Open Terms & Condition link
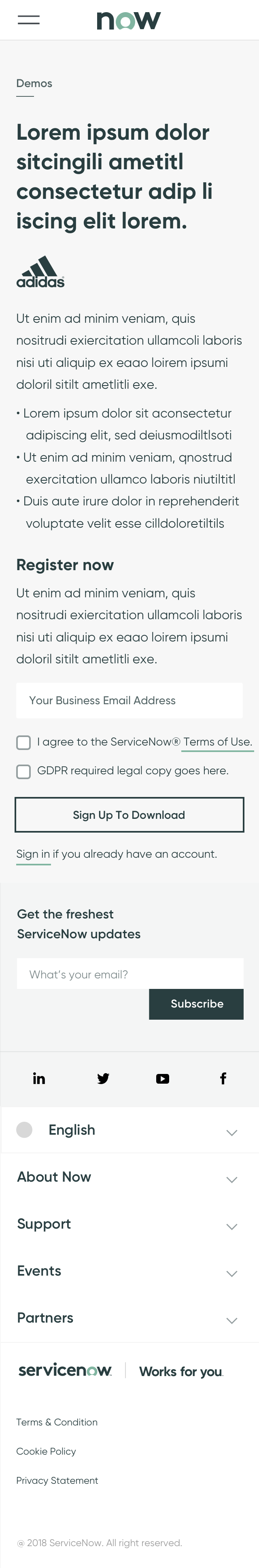 coord(57,1422)
